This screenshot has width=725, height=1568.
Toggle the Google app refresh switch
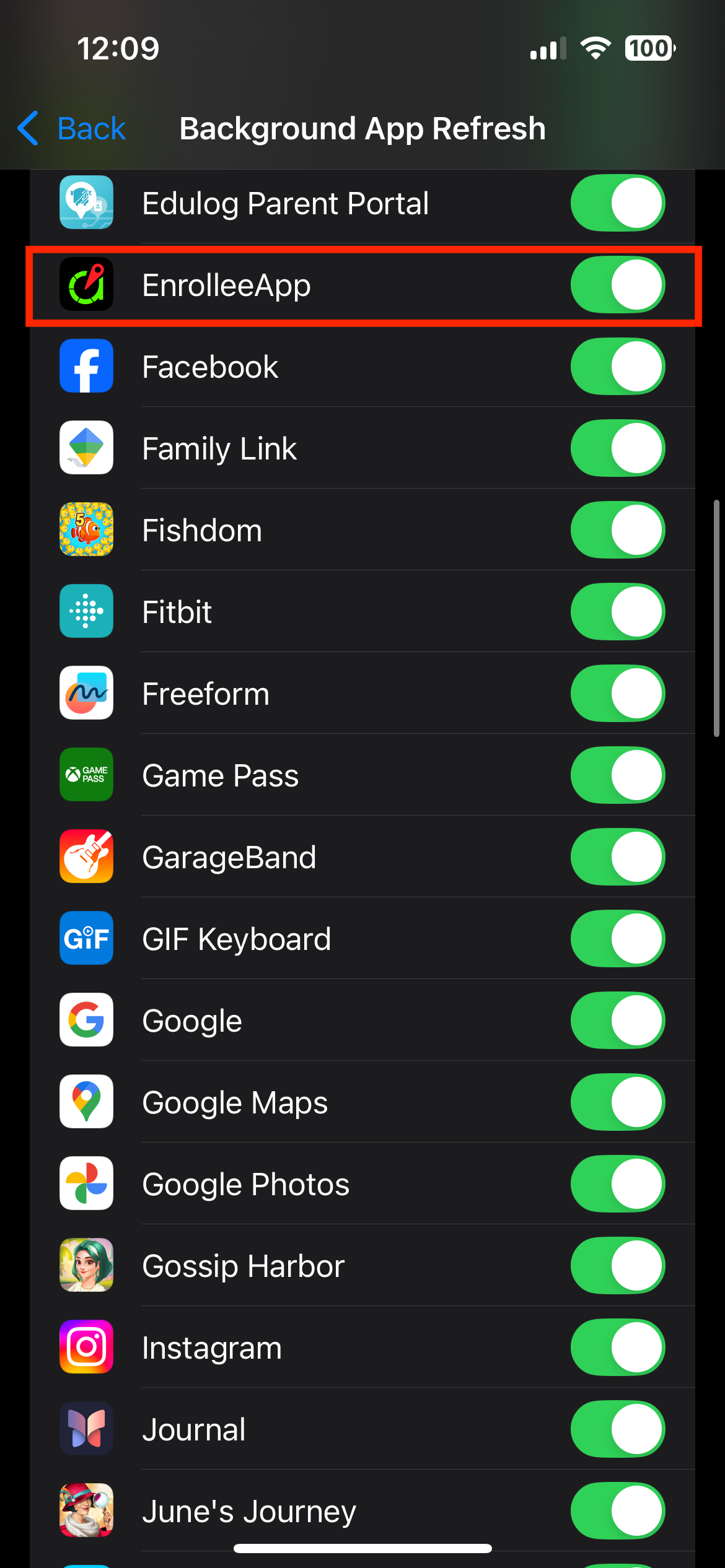click(617, 1021)
